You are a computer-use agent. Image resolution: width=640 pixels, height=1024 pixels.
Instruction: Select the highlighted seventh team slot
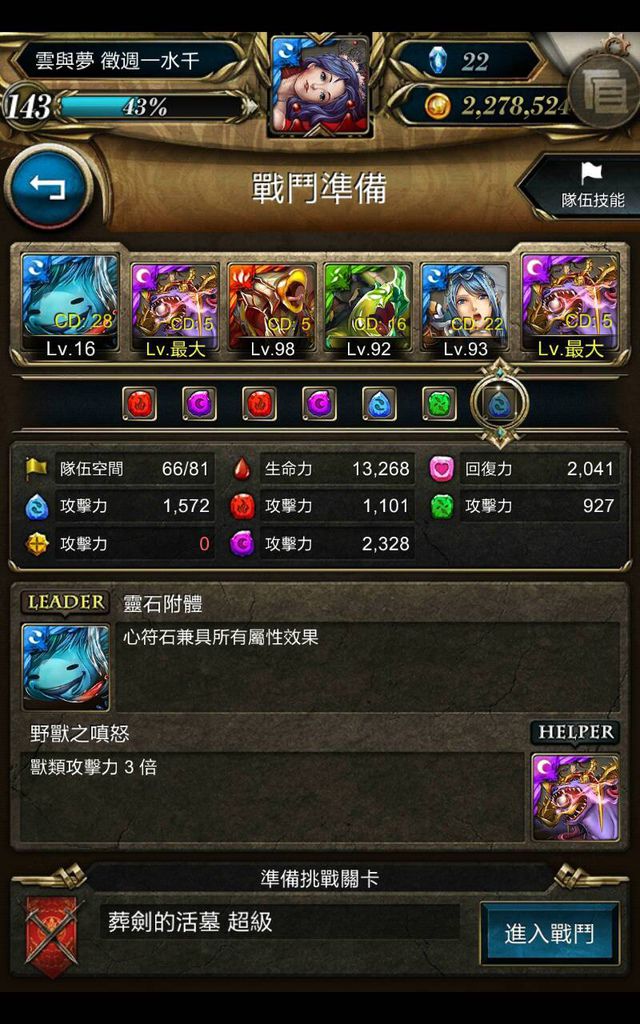500,404
